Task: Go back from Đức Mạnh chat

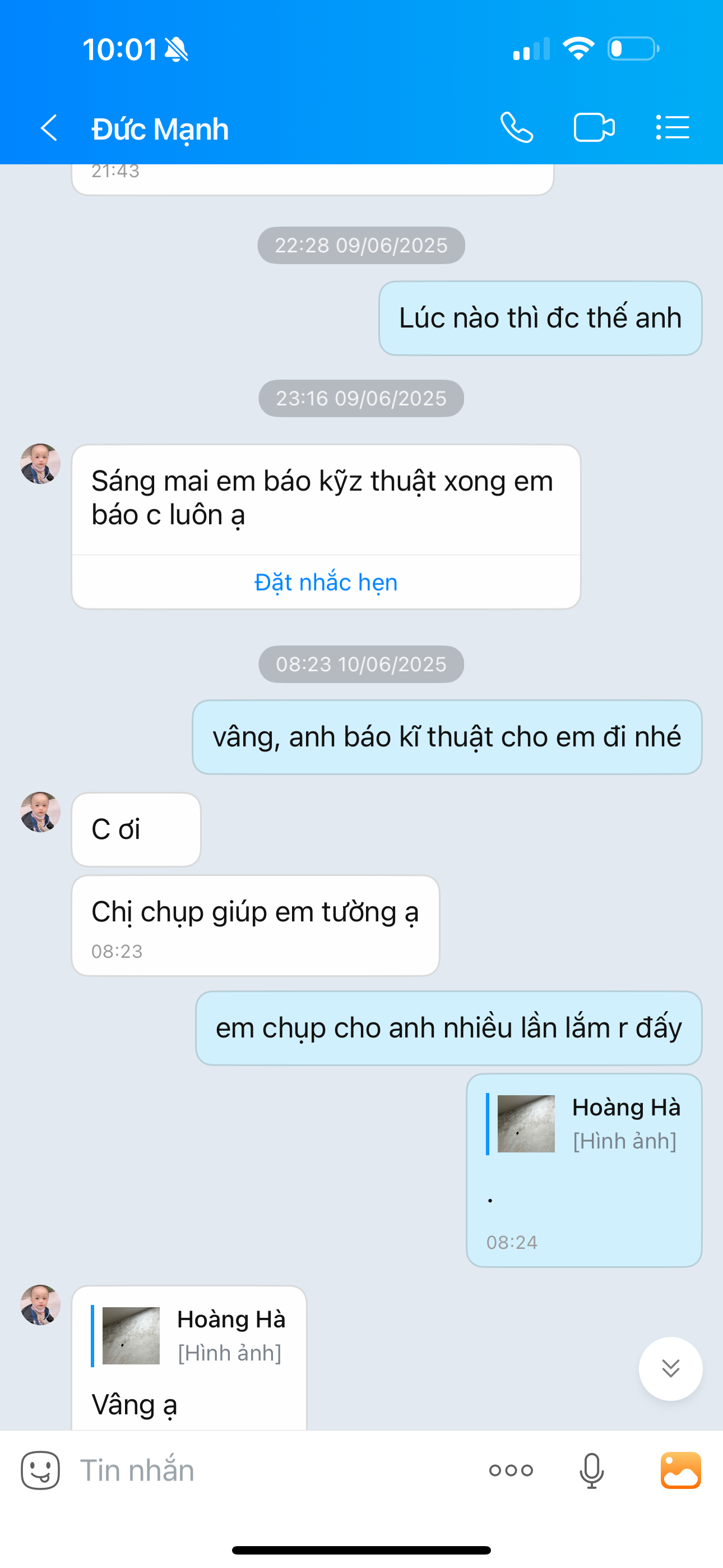Action: [x=49, y=128]
